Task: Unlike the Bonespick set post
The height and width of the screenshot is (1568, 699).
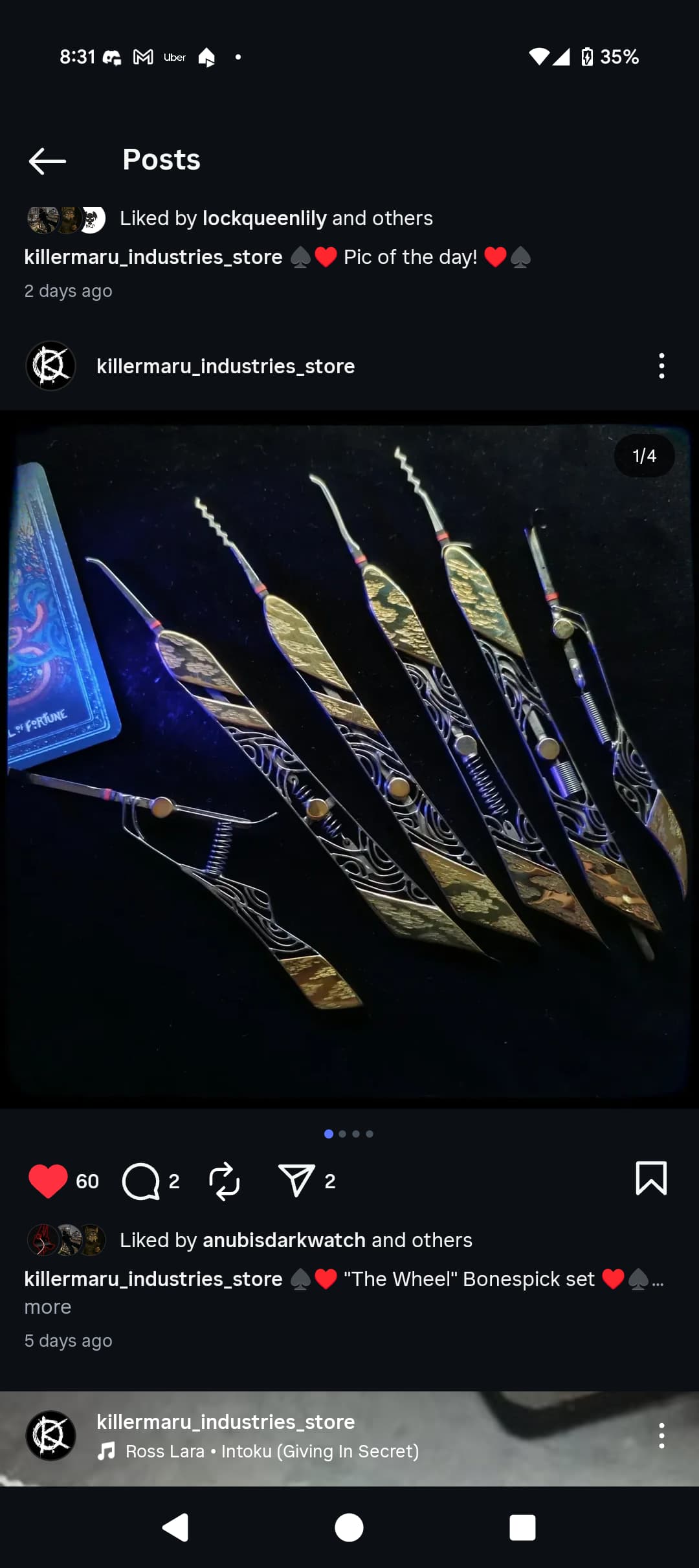Action: coord(48,1181)
